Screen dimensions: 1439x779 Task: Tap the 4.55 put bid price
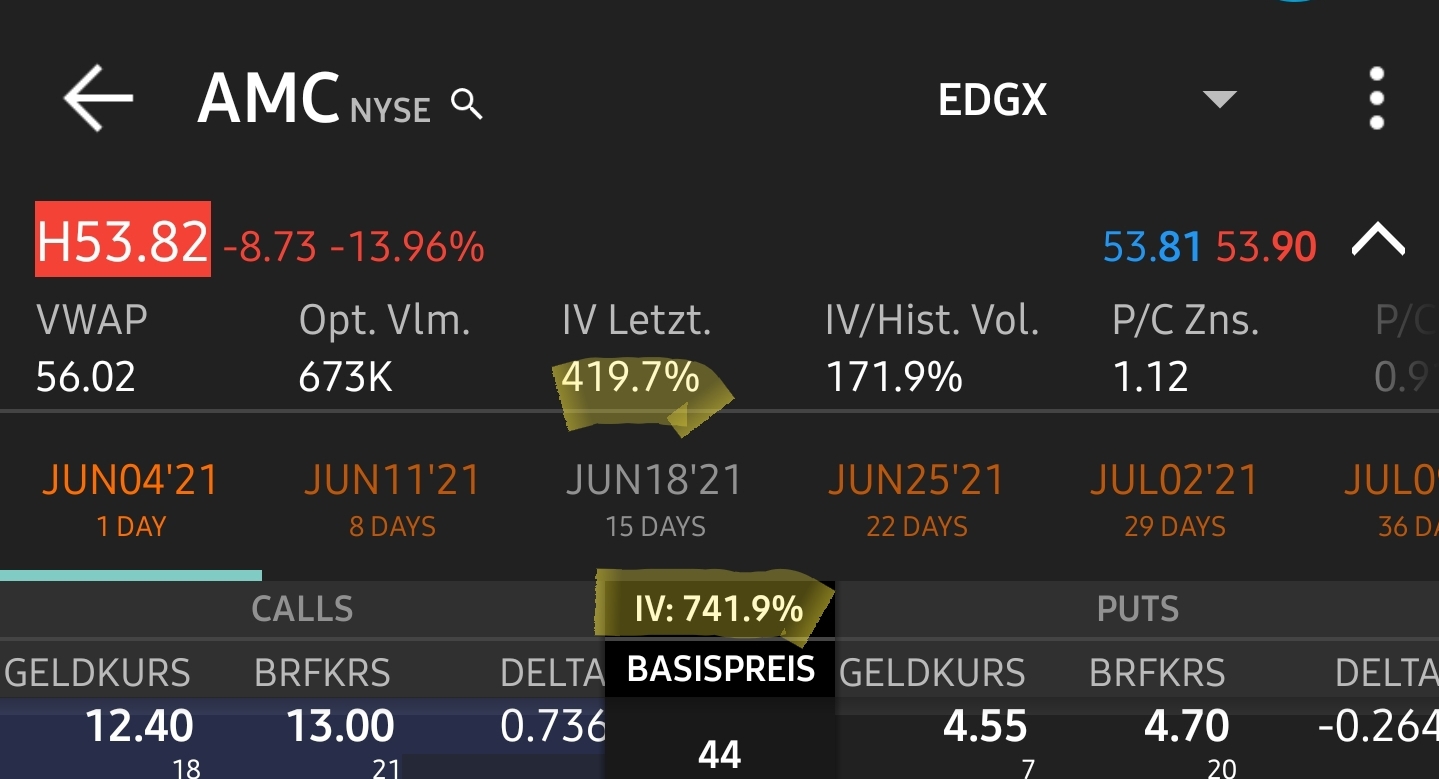click(985, 727)
